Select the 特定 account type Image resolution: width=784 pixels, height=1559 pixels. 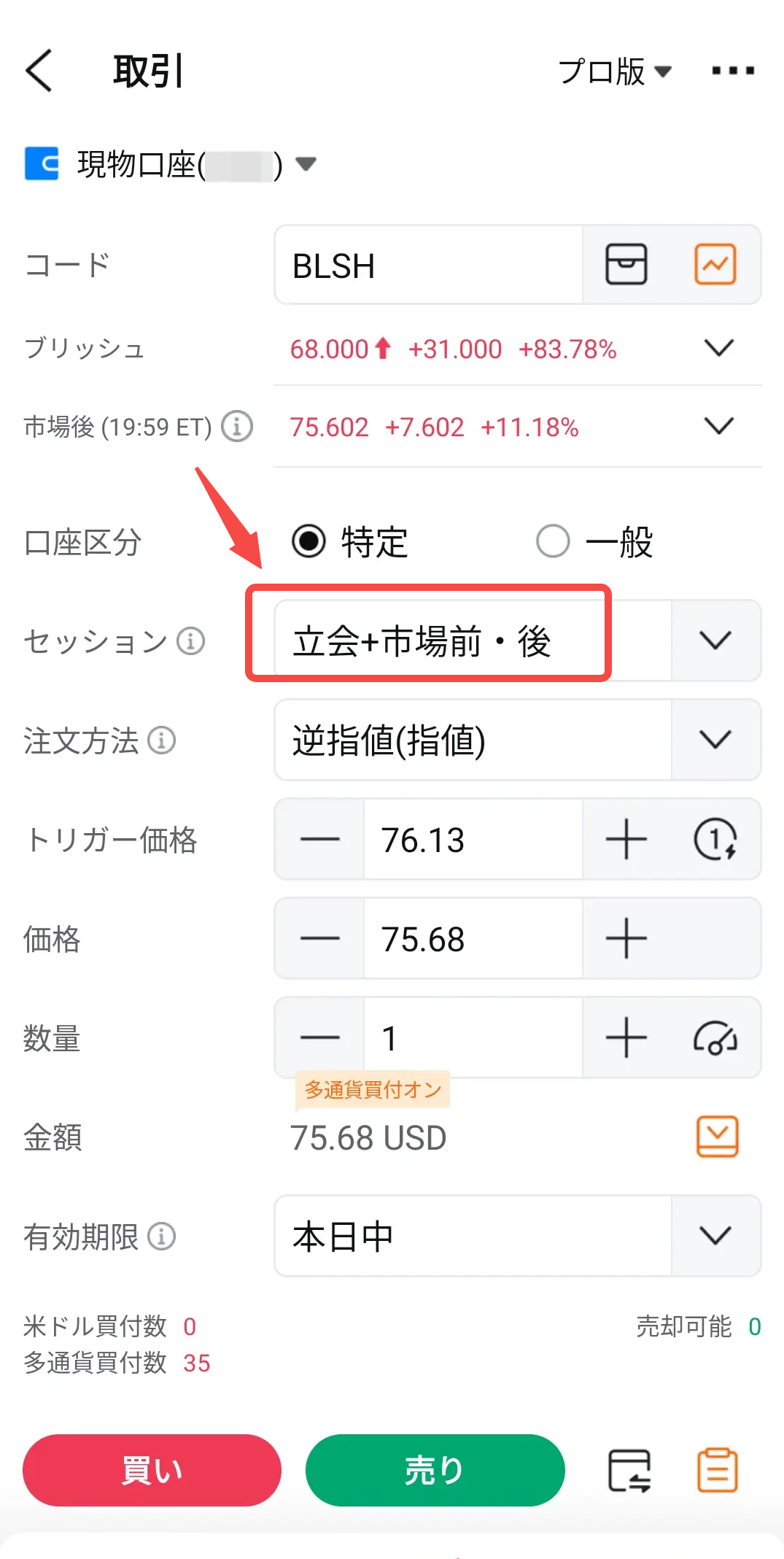coord(309,541)
